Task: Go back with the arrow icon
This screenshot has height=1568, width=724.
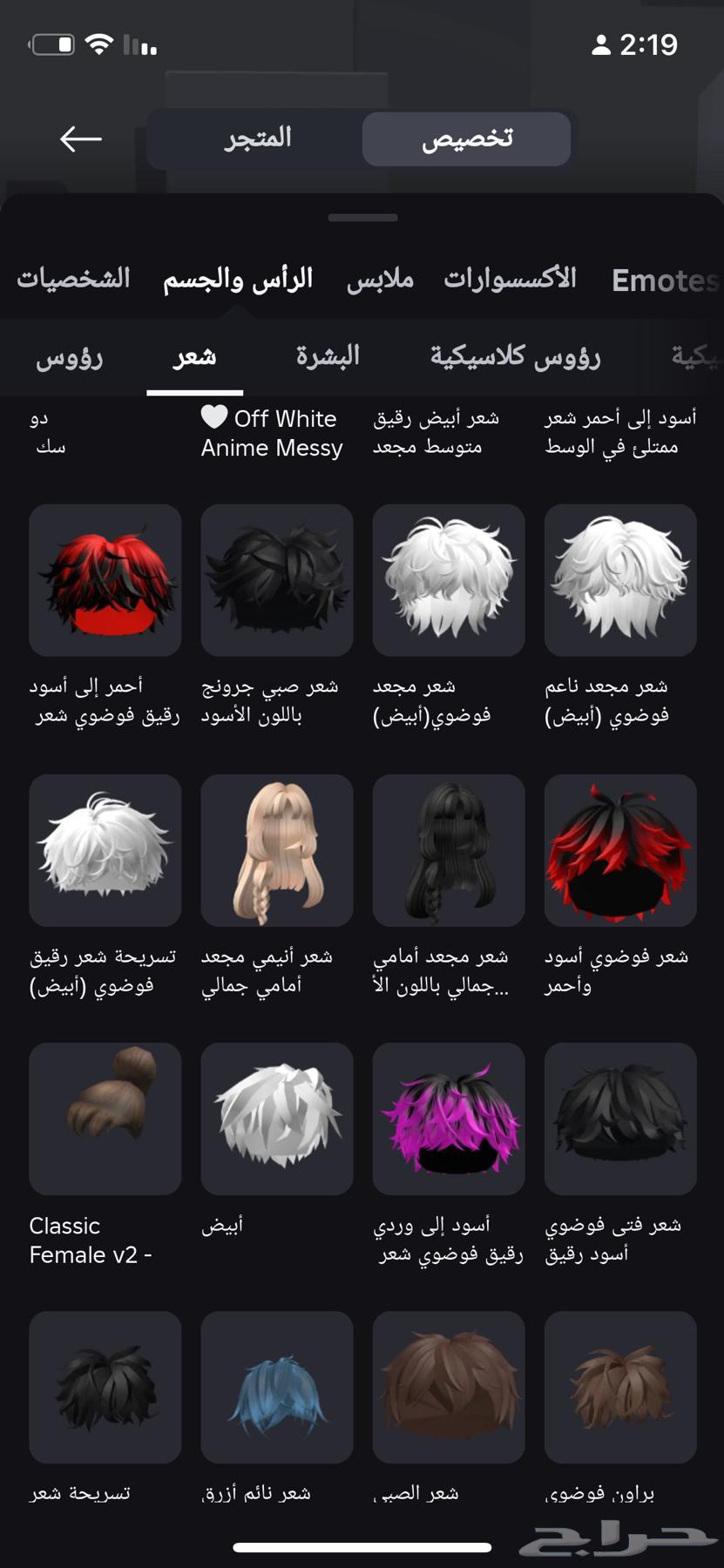Action: point(80,139)
